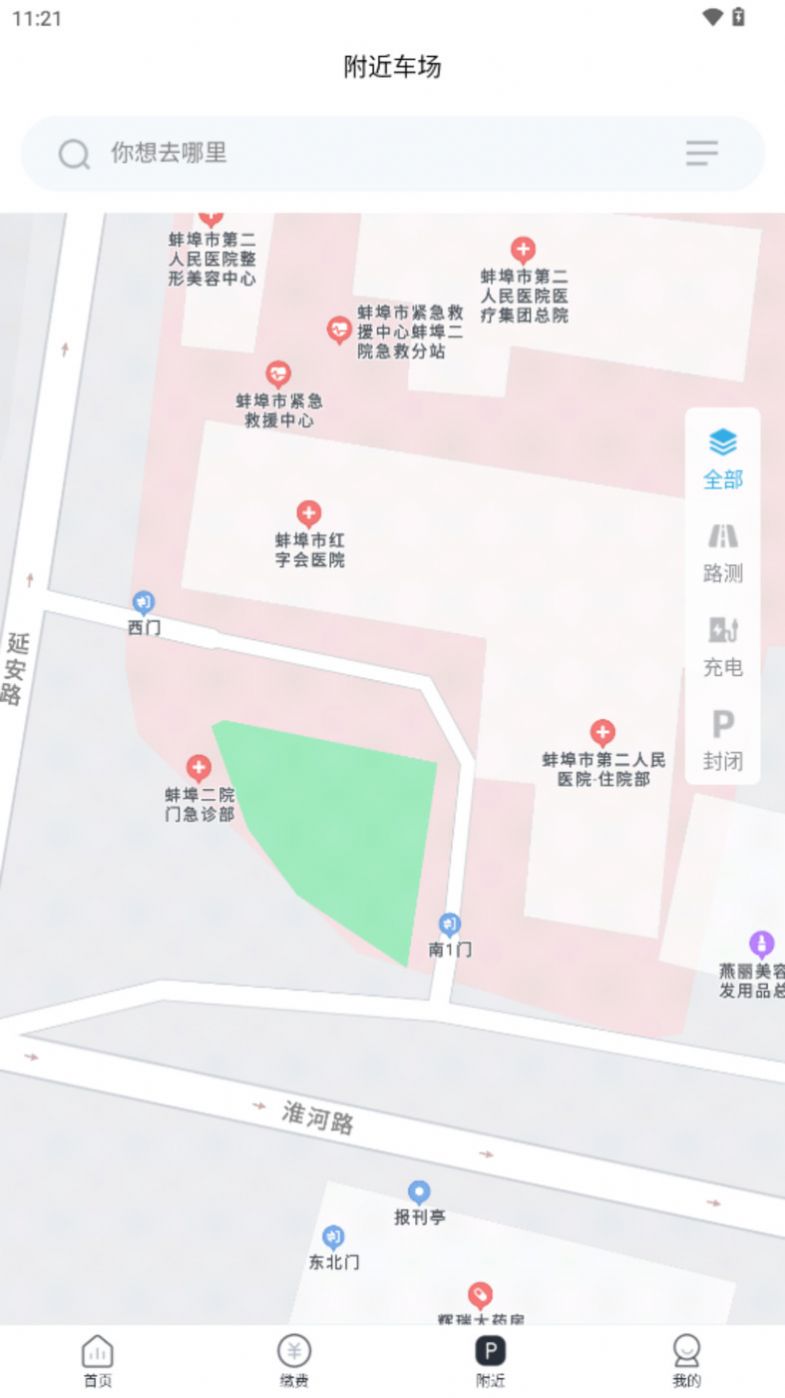
Task: Open the filter menu beside the search bar
Action: 703,153
